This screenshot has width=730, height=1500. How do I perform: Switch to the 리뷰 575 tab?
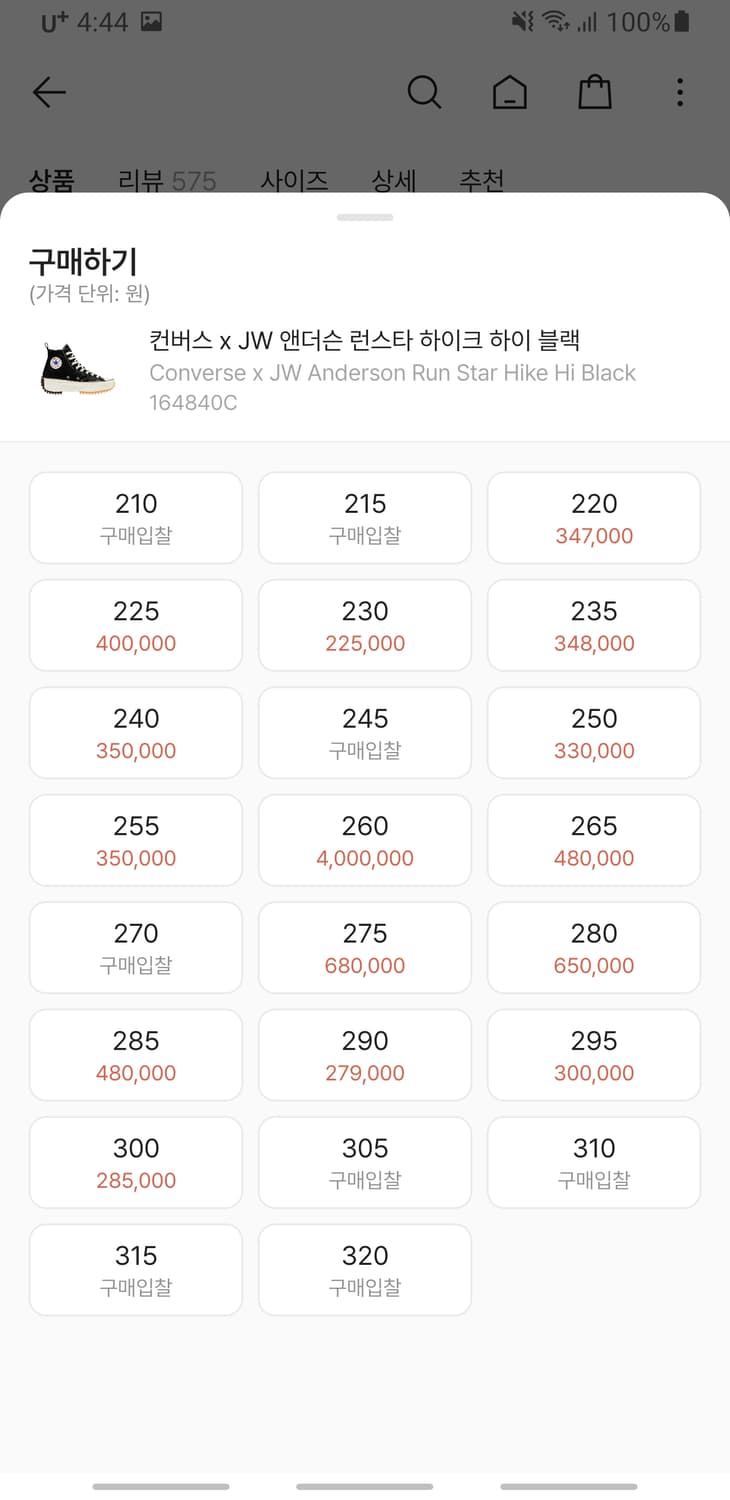pyautogui.click(x=166, y=181)
